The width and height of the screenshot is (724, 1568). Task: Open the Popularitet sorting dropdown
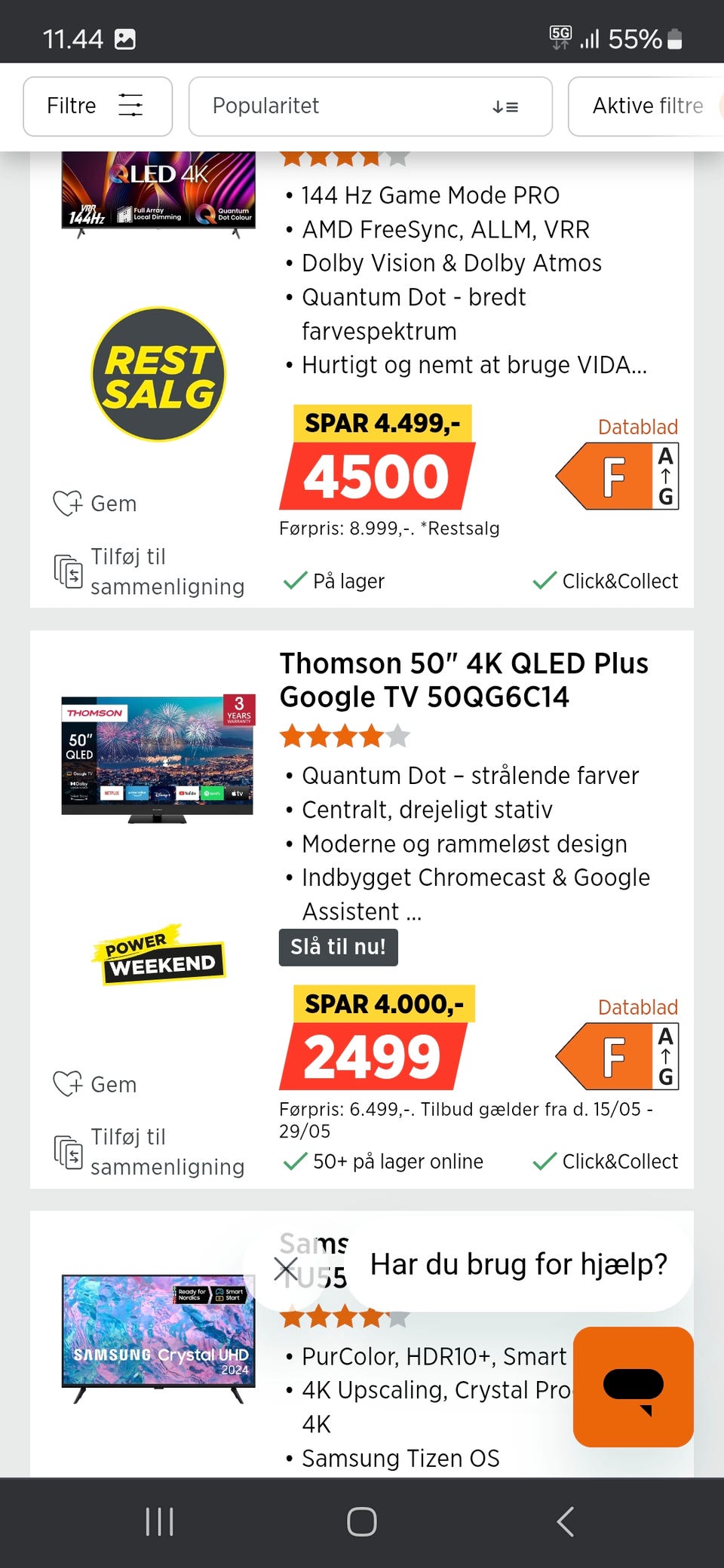point(370,106)
